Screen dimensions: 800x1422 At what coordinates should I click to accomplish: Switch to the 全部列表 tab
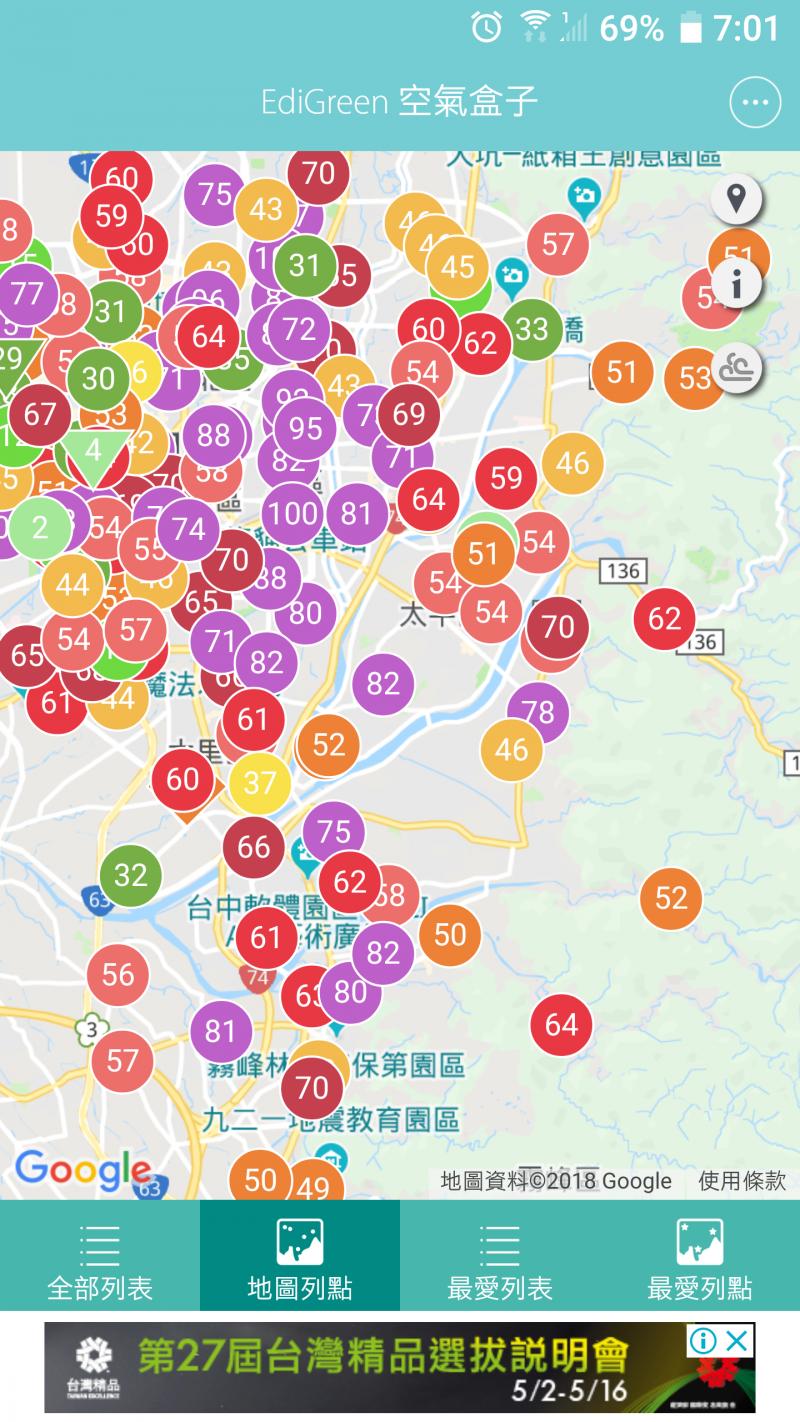100,1256
